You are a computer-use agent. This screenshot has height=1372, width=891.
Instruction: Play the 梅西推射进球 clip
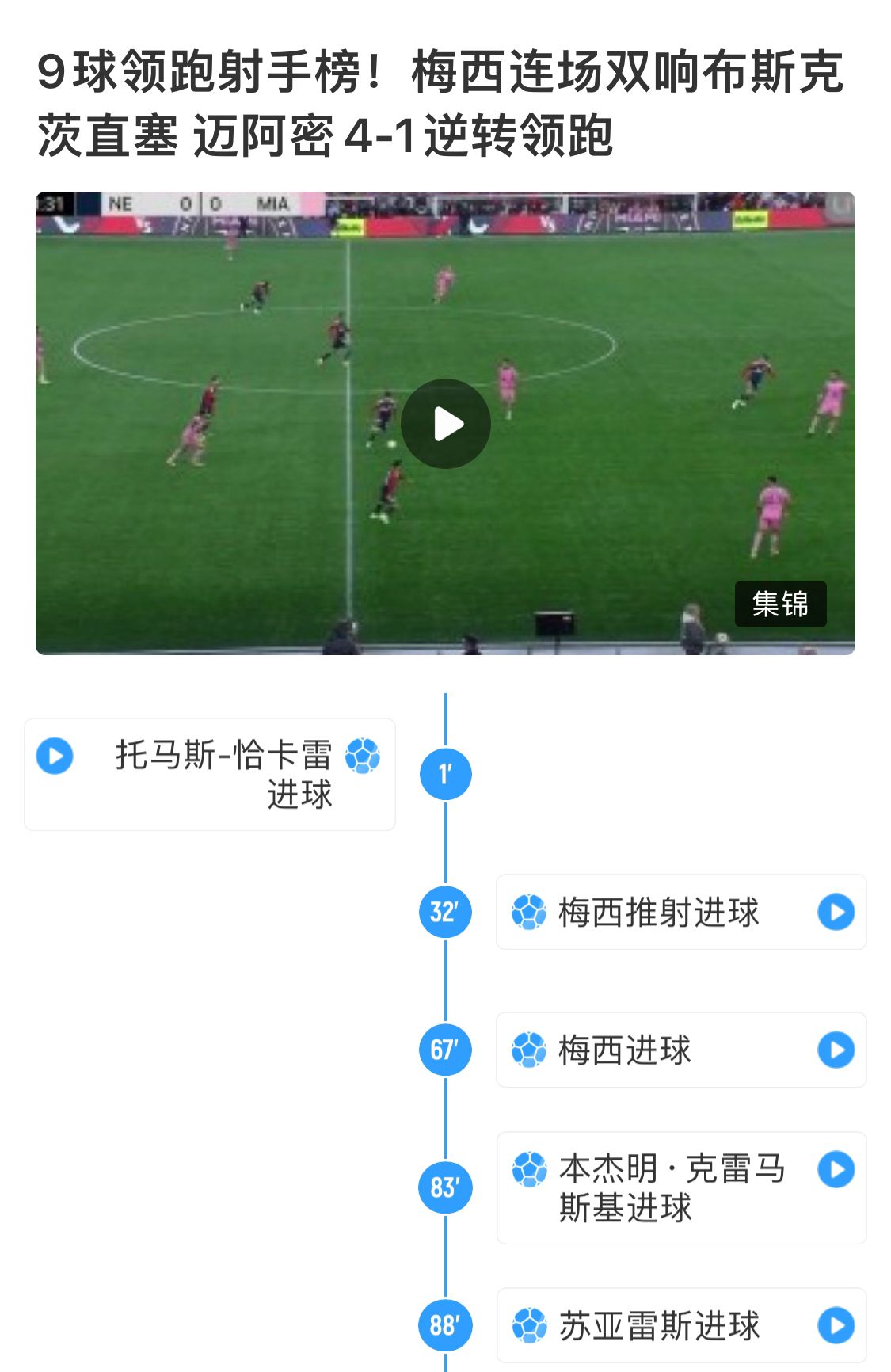[836, 912]
